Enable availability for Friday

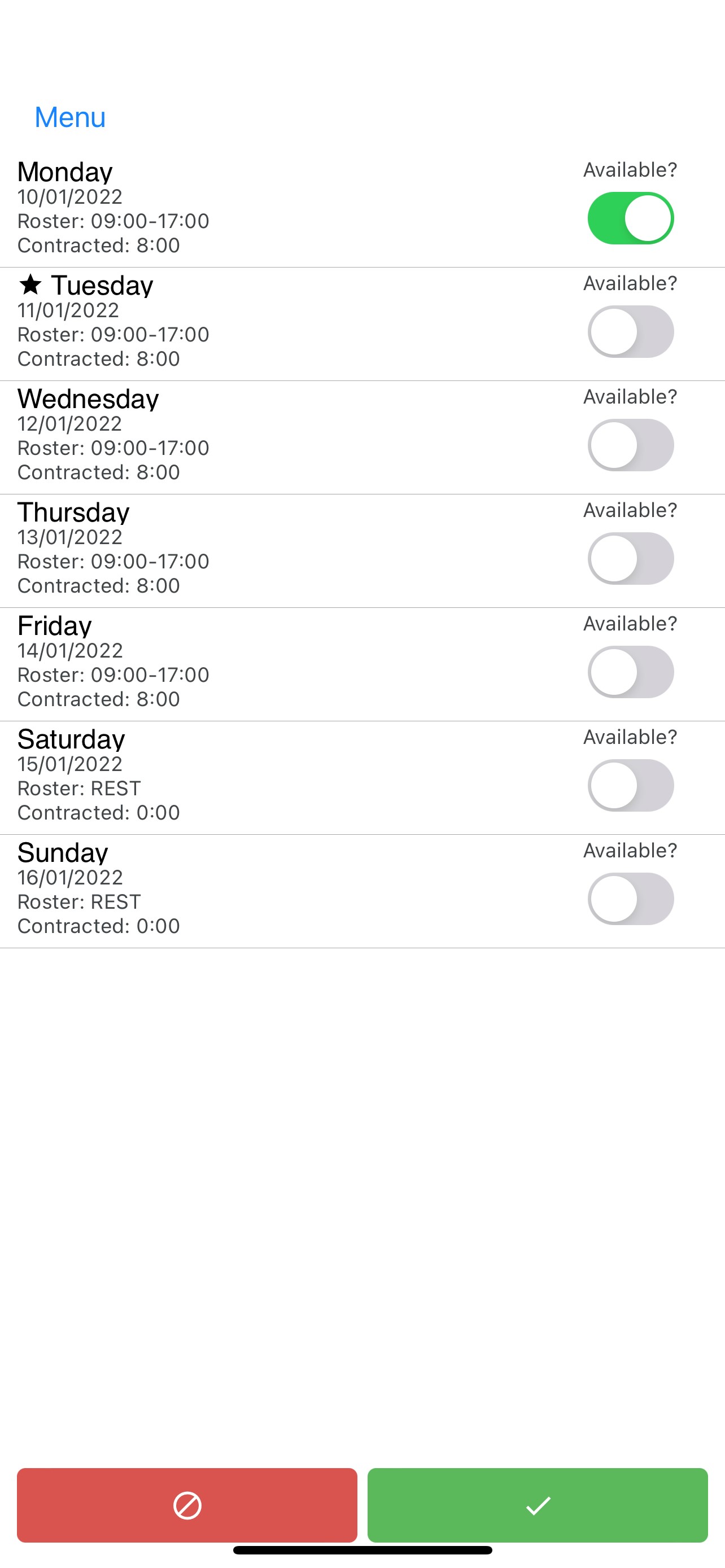click(x=631, y=671)
